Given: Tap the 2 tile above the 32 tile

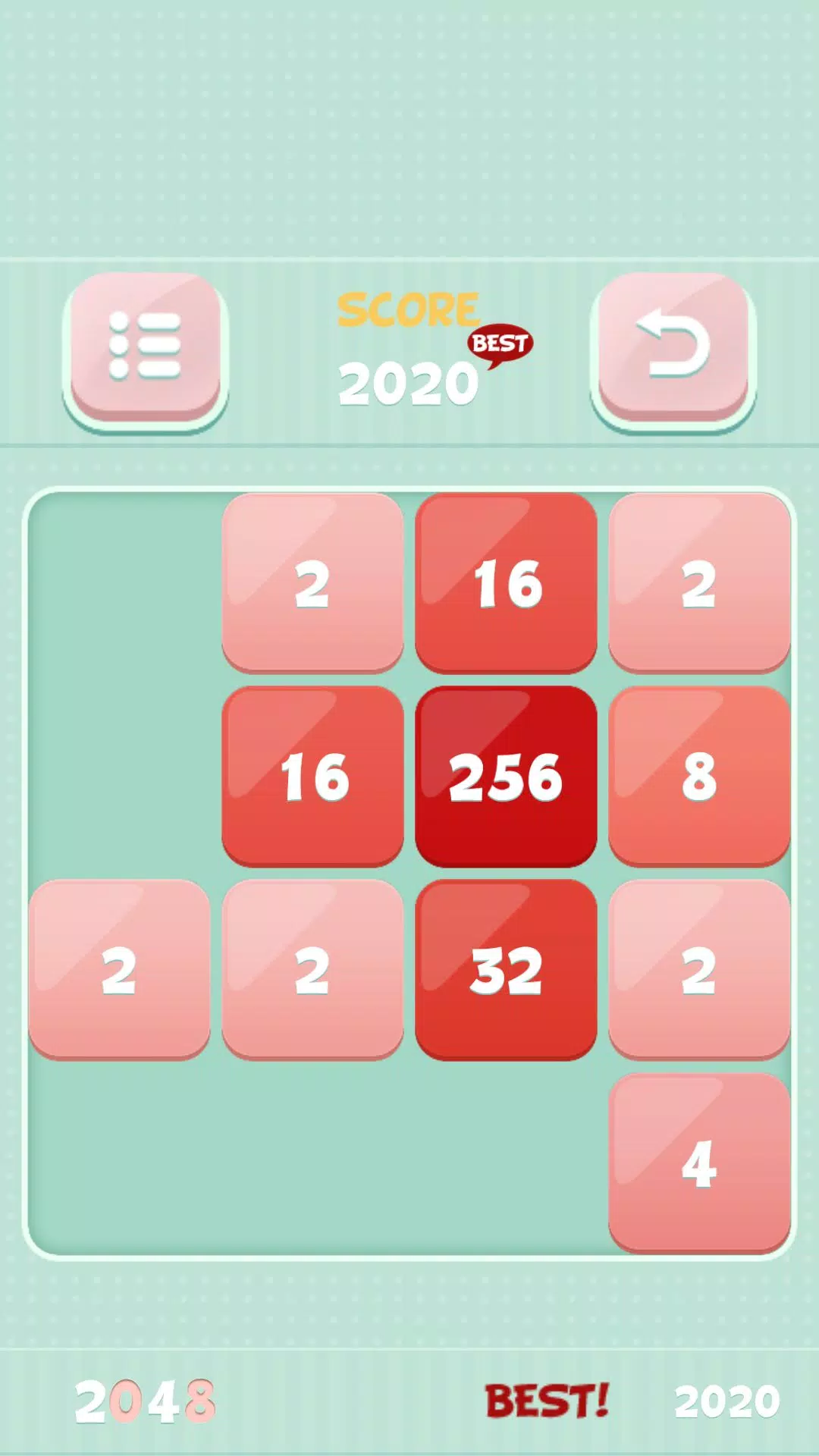Looking at the screenshot, I should click(x=314, y=967).
